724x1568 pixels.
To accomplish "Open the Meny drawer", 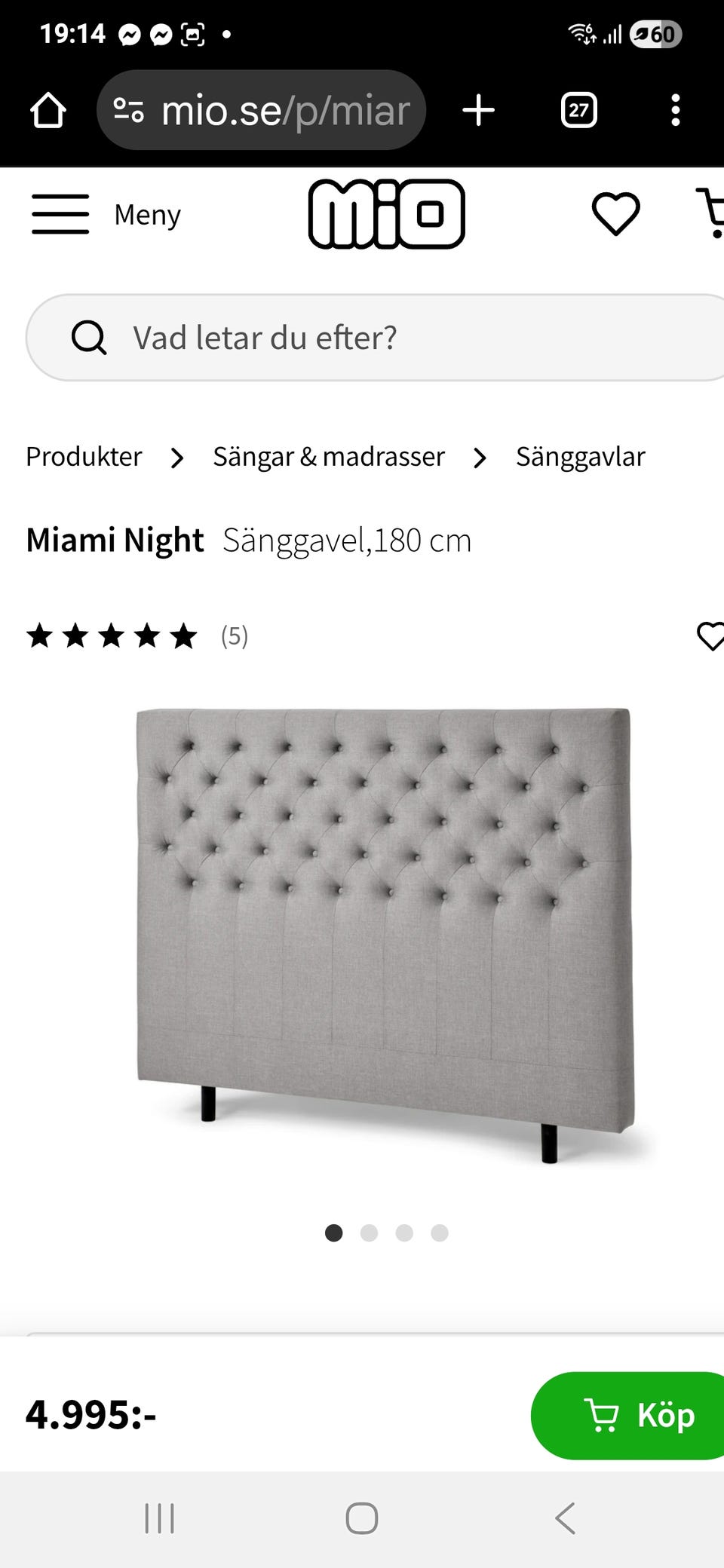I will [106, 215].
